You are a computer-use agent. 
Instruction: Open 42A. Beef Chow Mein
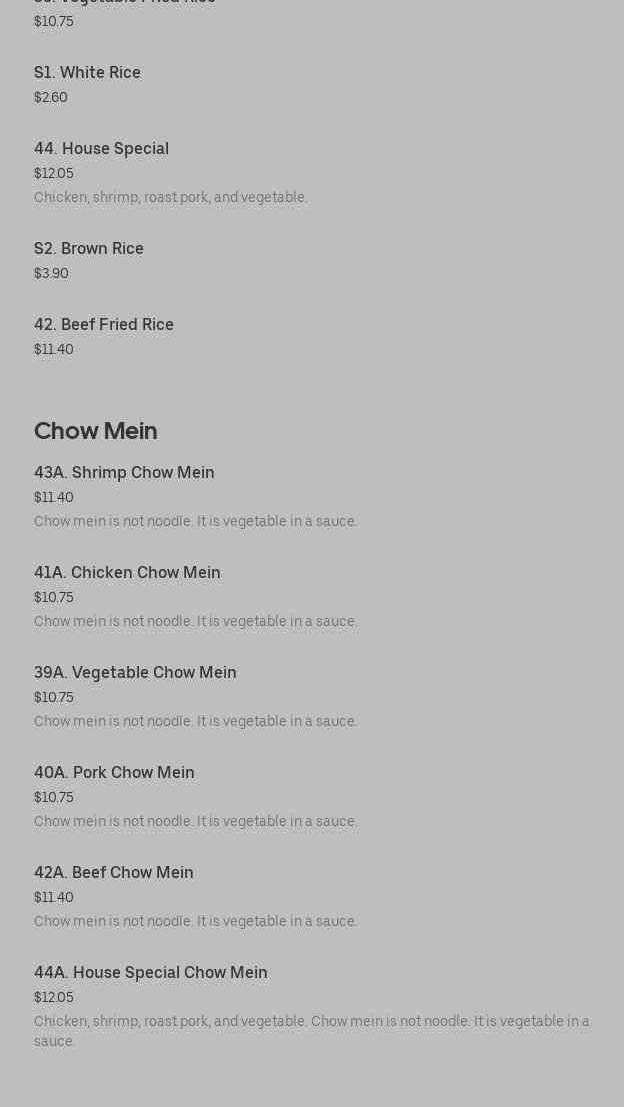pos(114,873)
